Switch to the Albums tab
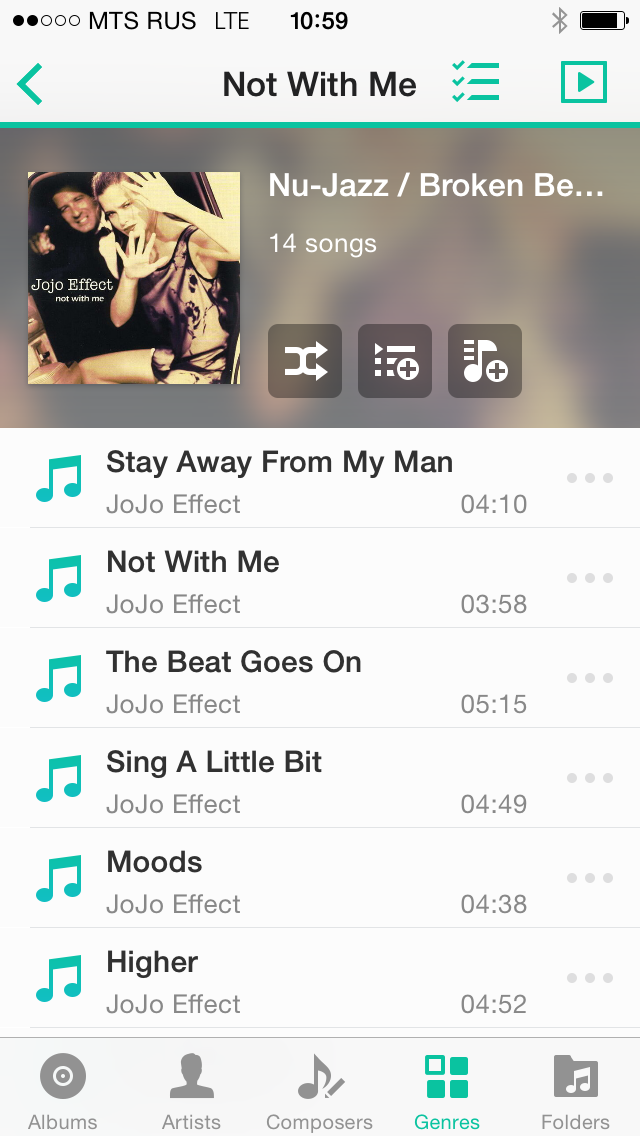This screenshot has width=640, height=1136. 63,1090
